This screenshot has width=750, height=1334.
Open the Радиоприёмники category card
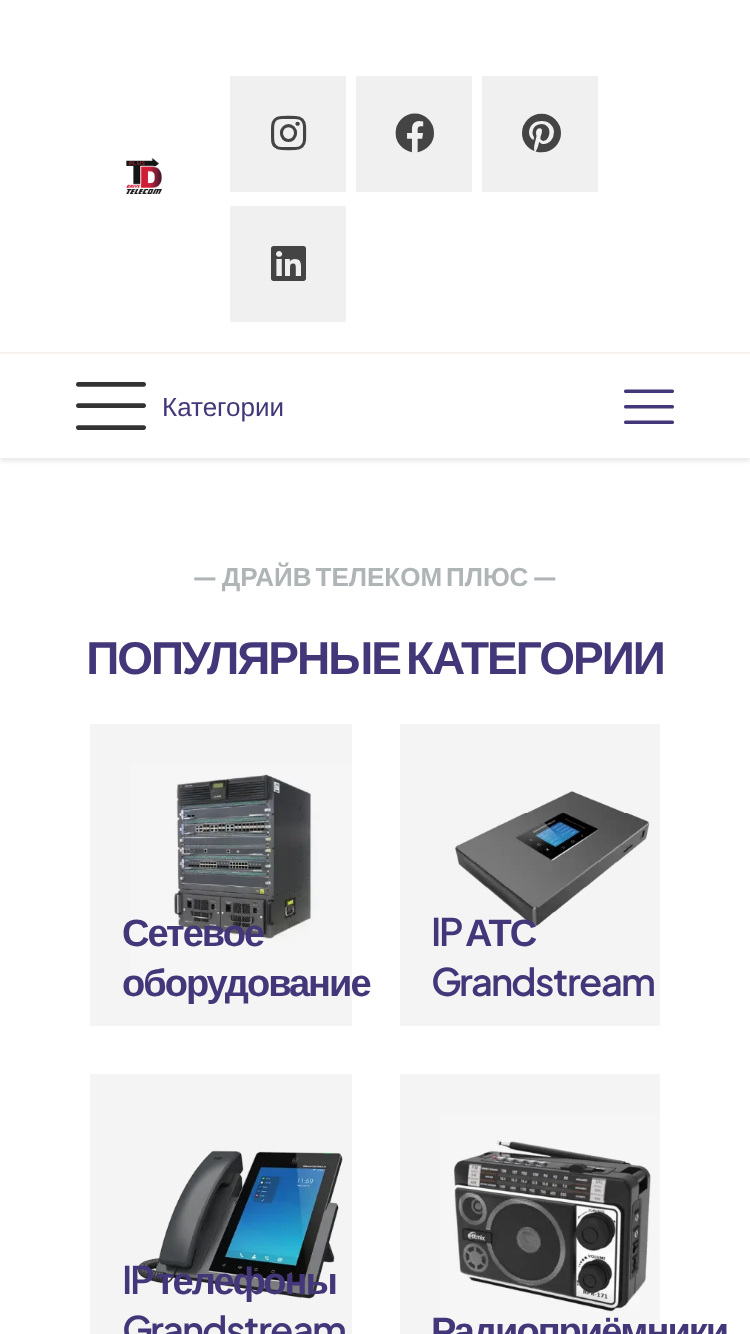(x=530, y=1204)
